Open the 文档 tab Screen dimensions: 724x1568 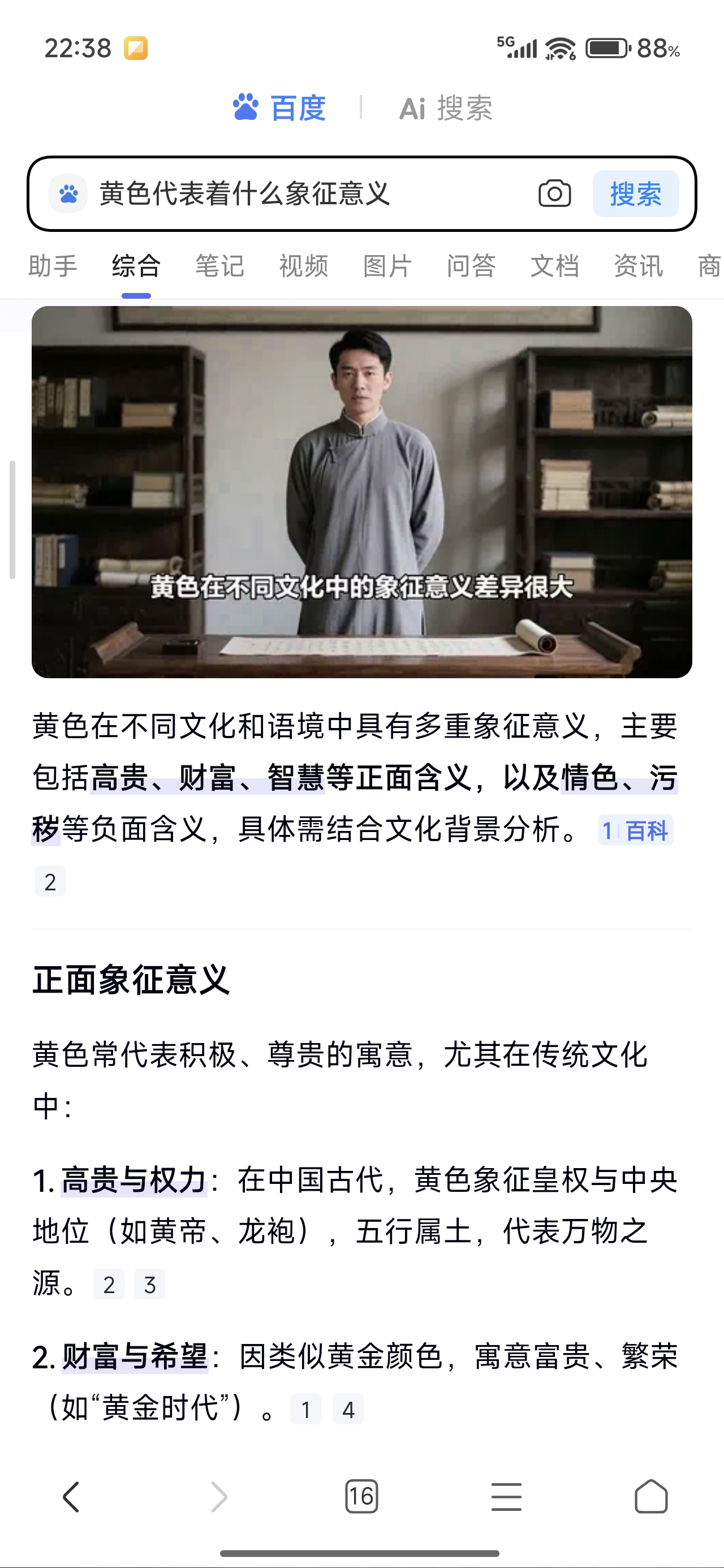(554, 266)
